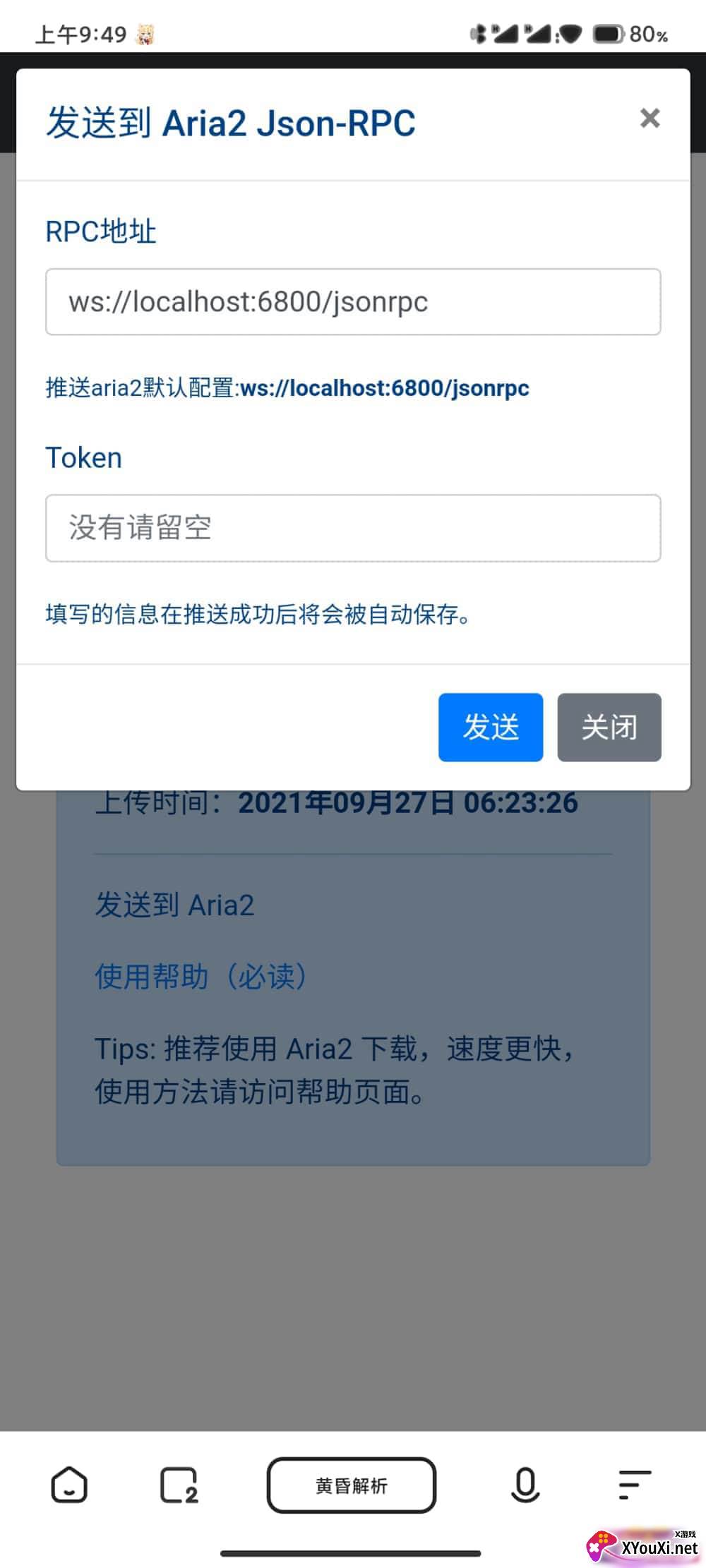706x1568 pixels.
Task: Start voice input with the microphone
Action: tap(525, 1485)
